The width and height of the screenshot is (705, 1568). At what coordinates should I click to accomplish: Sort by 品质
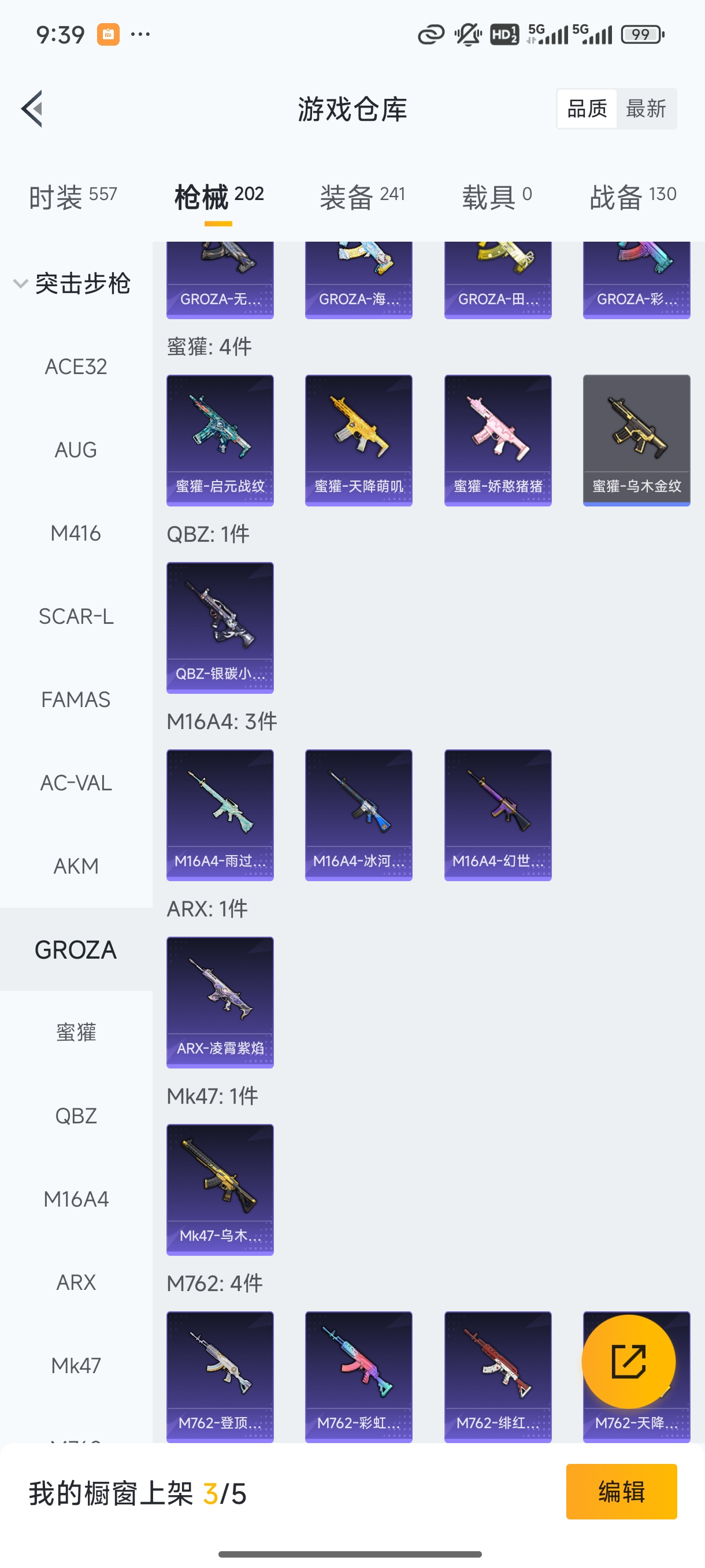coord(587,109)
